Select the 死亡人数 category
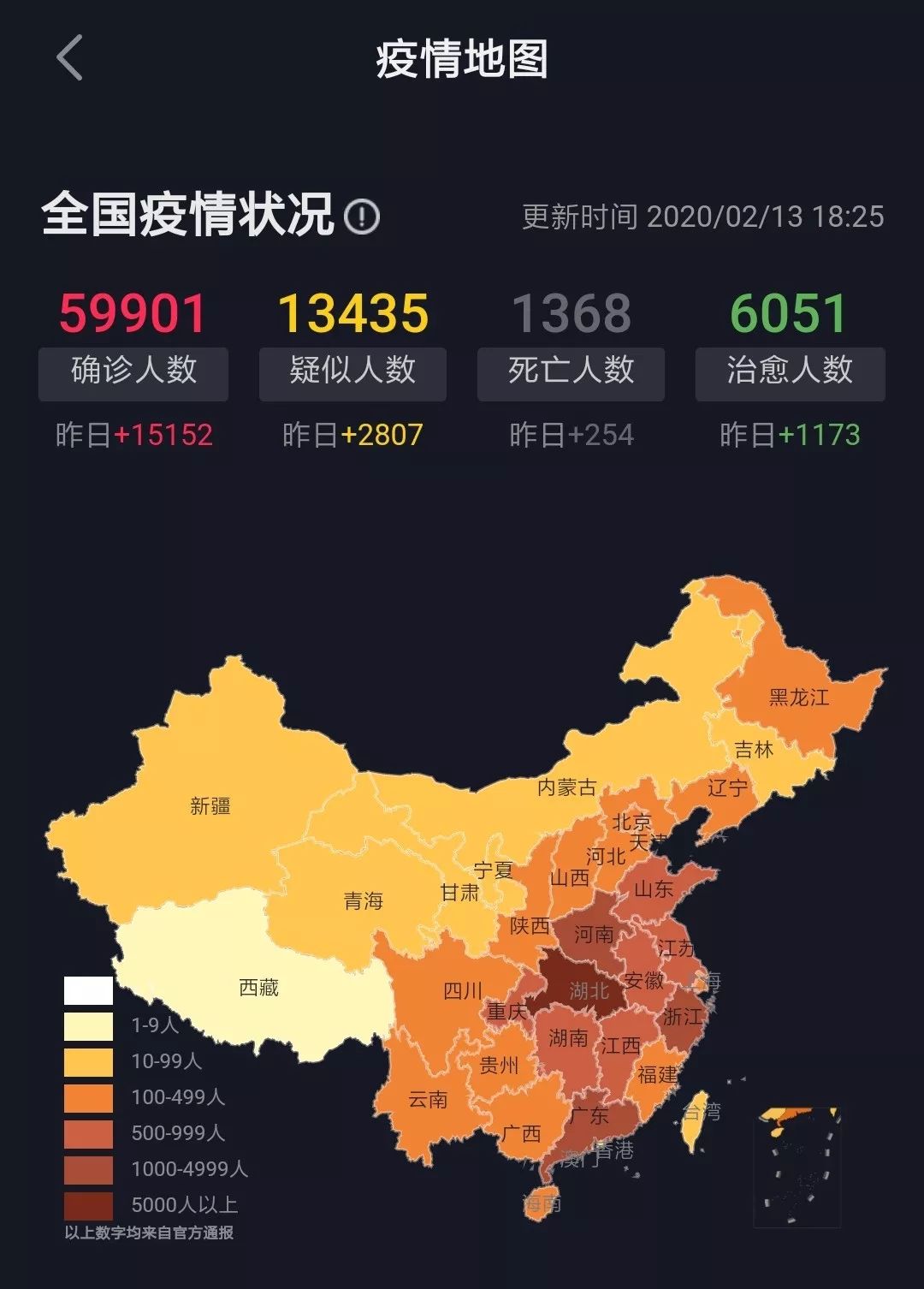 (570, 374)
